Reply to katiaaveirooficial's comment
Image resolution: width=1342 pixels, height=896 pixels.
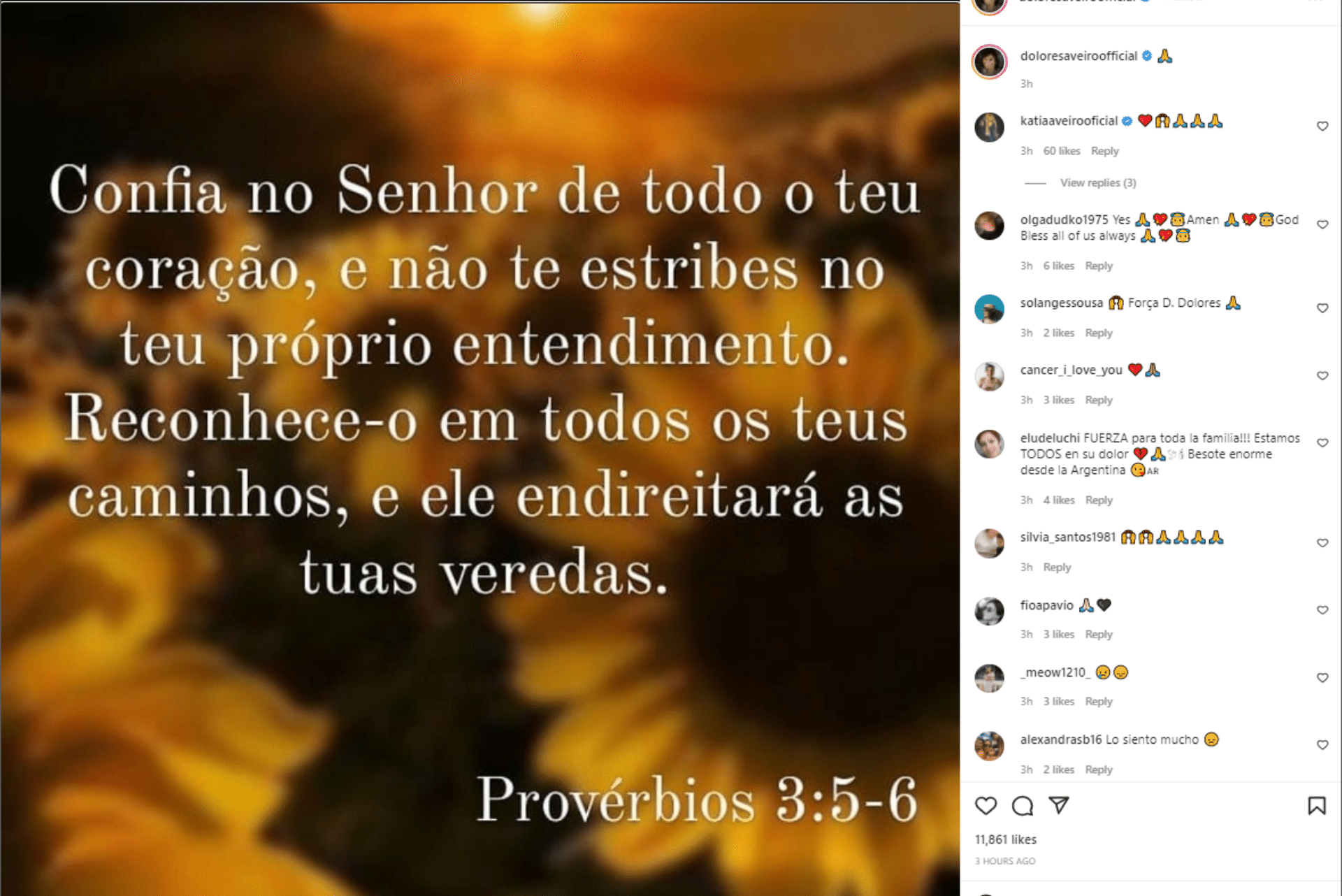tap(1104, 151)
